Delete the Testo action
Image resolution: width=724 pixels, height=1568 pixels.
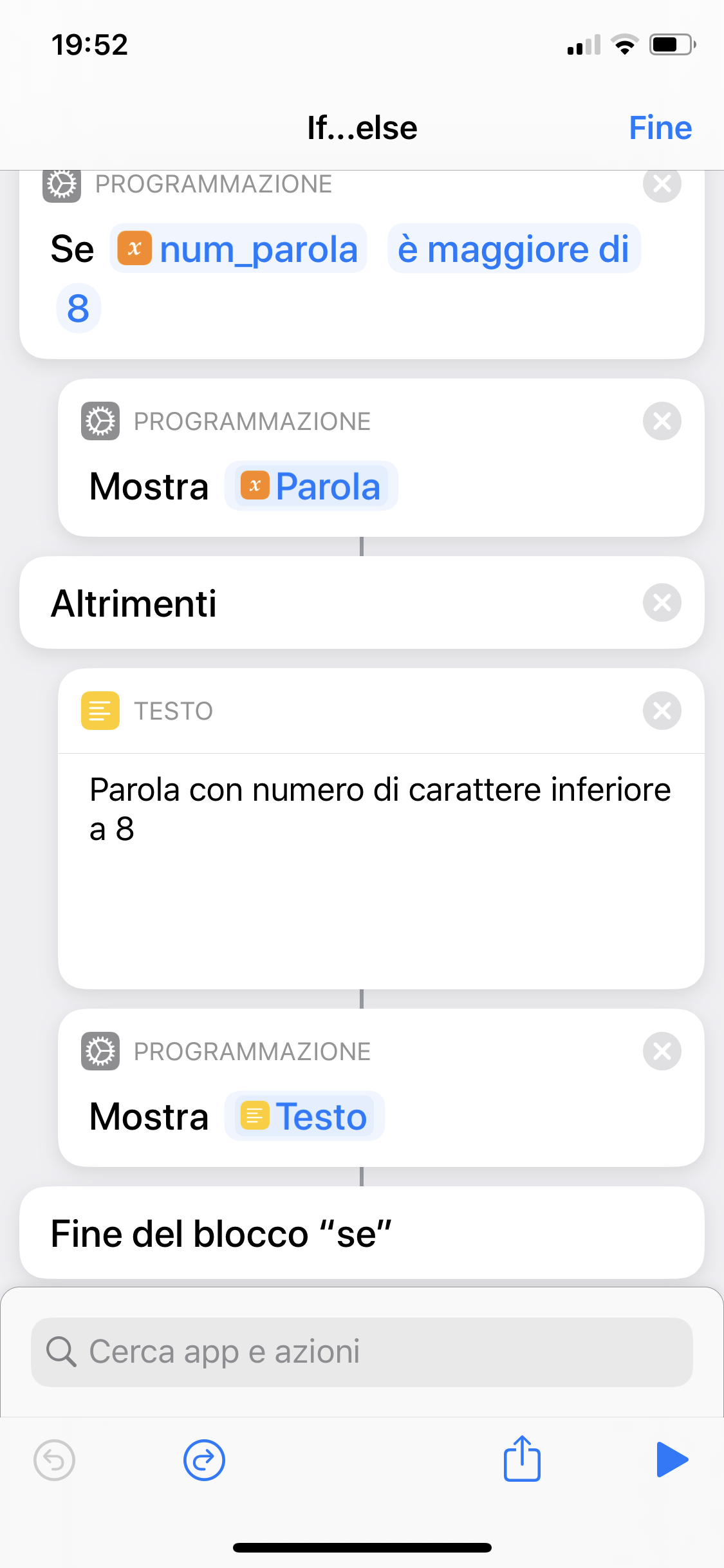[x=662, y=711]
